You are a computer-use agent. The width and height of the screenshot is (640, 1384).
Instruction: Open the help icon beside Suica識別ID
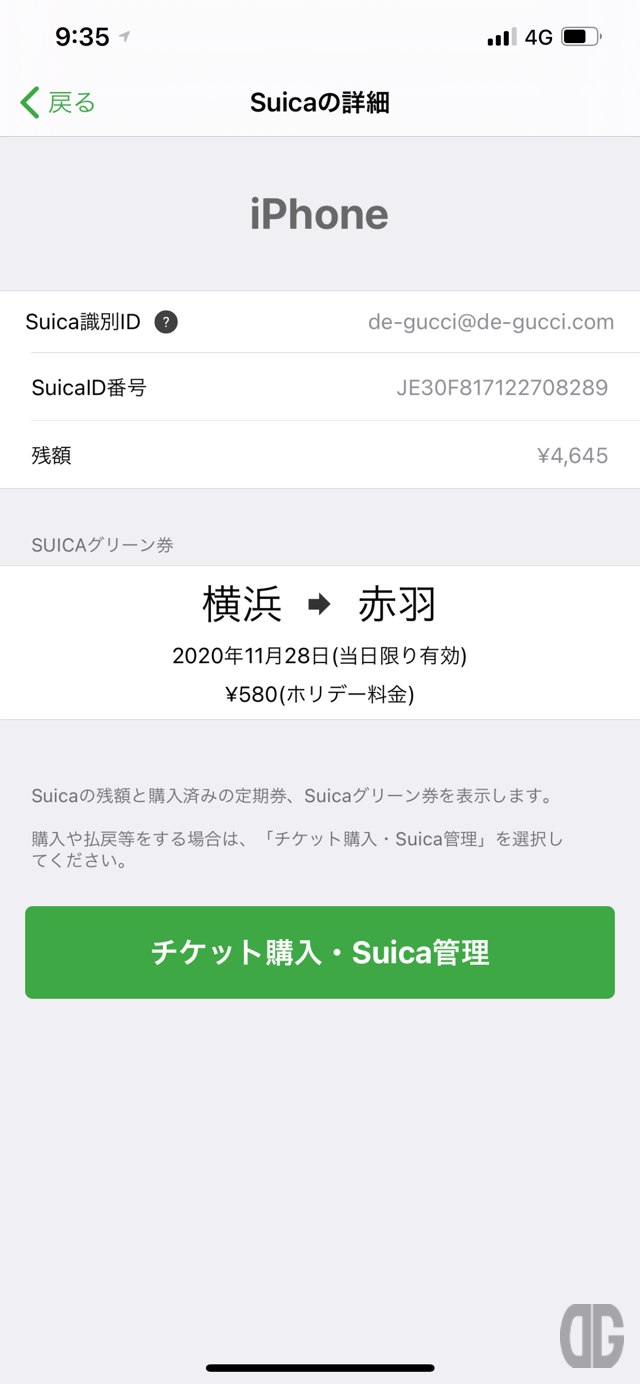coord(166,322)
